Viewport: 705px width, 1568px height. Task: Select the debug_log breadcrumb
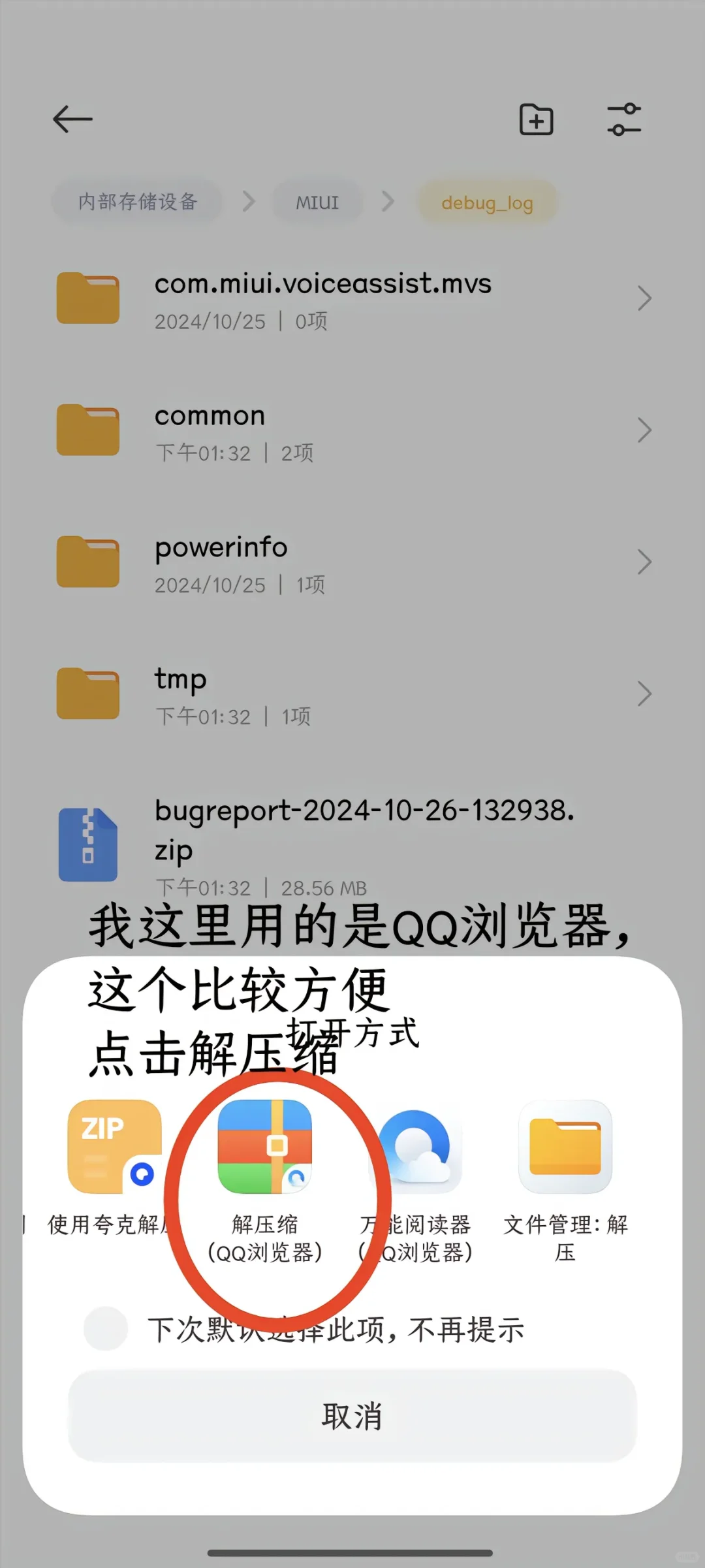[488, 202]
